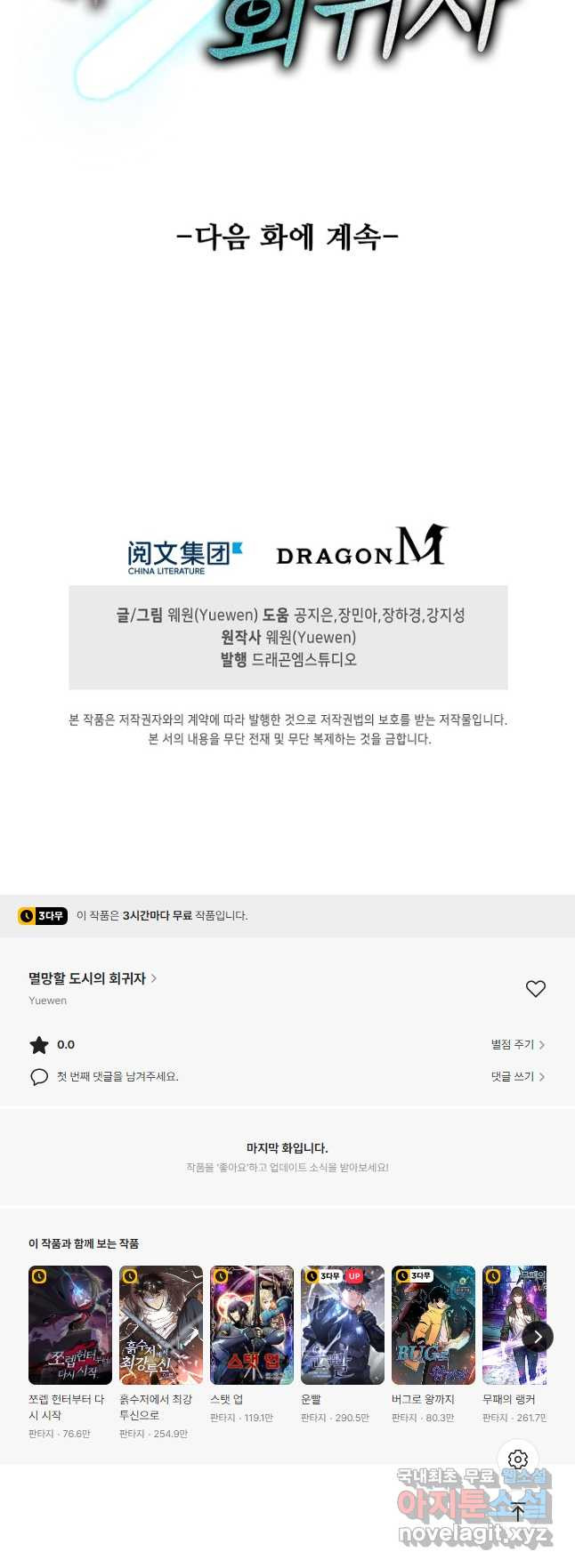Open the 운빨 recommended title
The image size is (575, 1568).
click(x=343, y=1325)
